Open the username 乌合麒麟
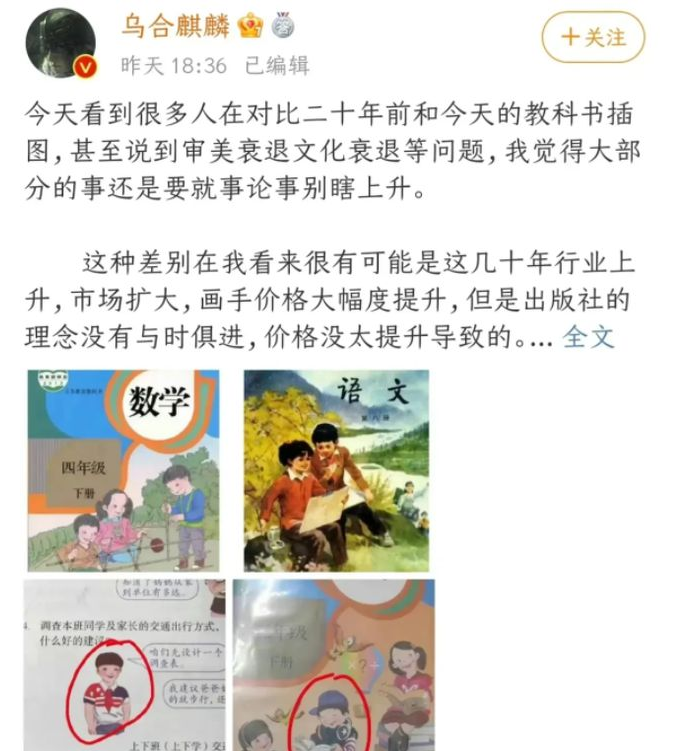This screenshot has width=682, height=751. tap(176, 25)
